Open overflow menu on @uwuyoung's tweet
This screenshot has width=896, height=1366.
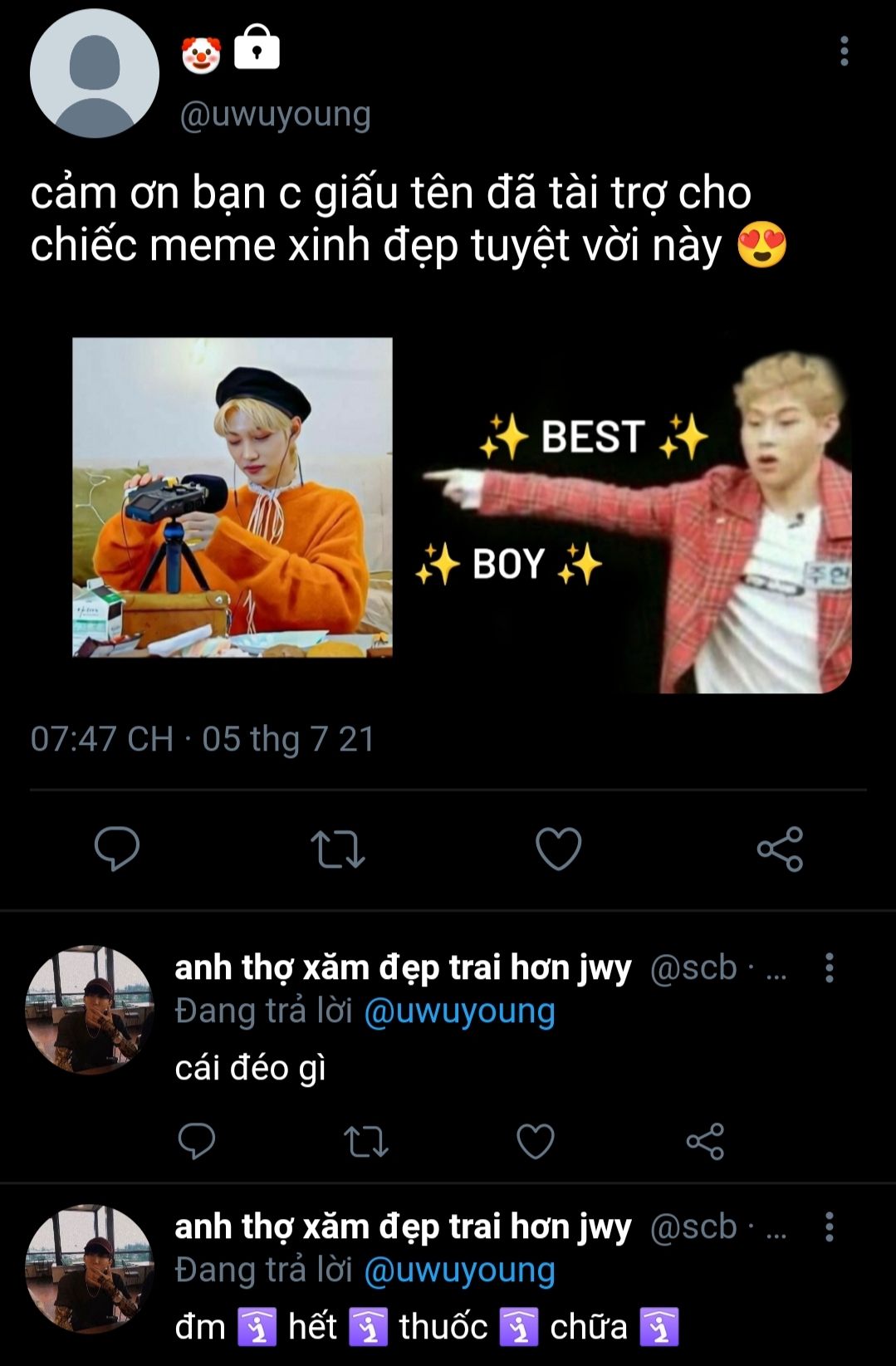pyautogui.click(x=844, y=51)
